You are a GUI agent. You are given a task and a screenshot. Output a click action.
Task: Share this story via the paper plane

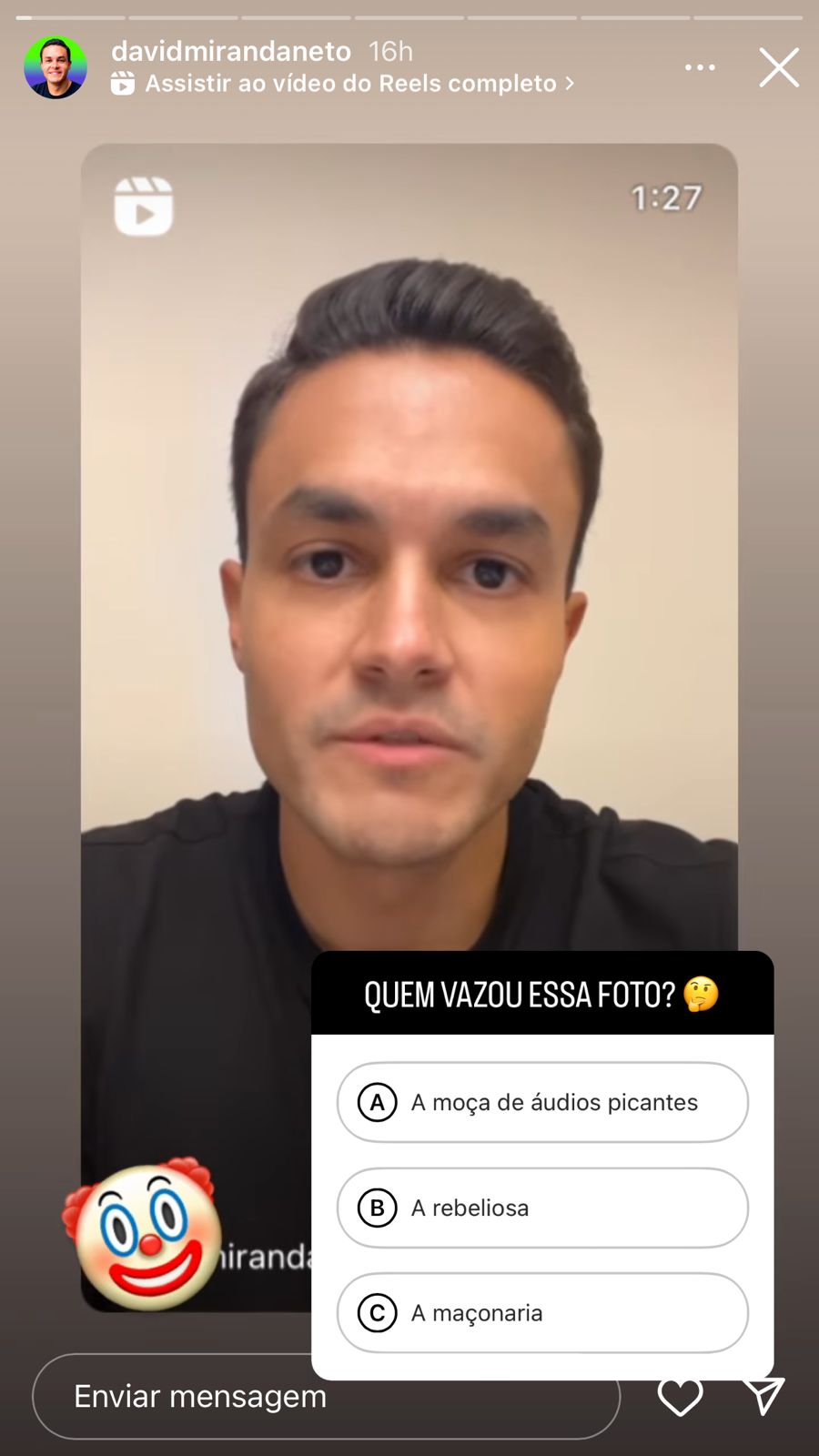763,1396
